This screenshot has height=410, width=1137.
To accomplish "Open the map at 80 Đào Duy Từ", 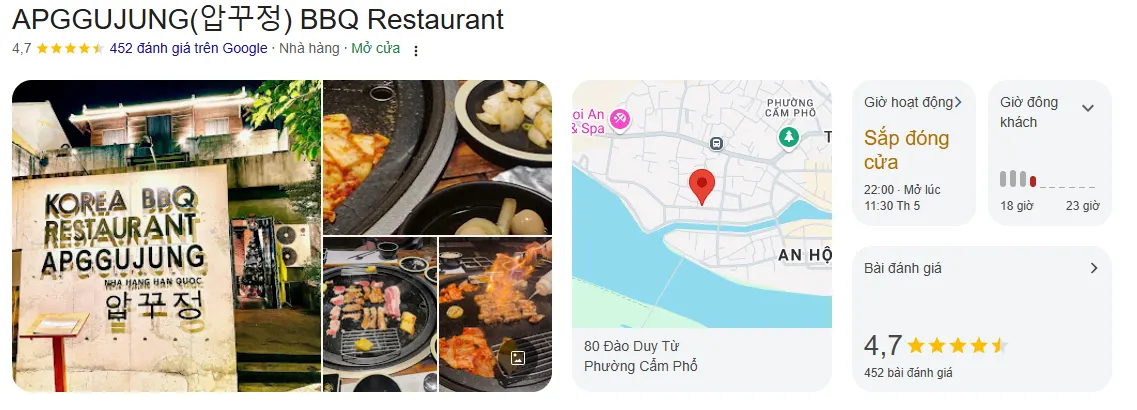I will coord(701,205).
